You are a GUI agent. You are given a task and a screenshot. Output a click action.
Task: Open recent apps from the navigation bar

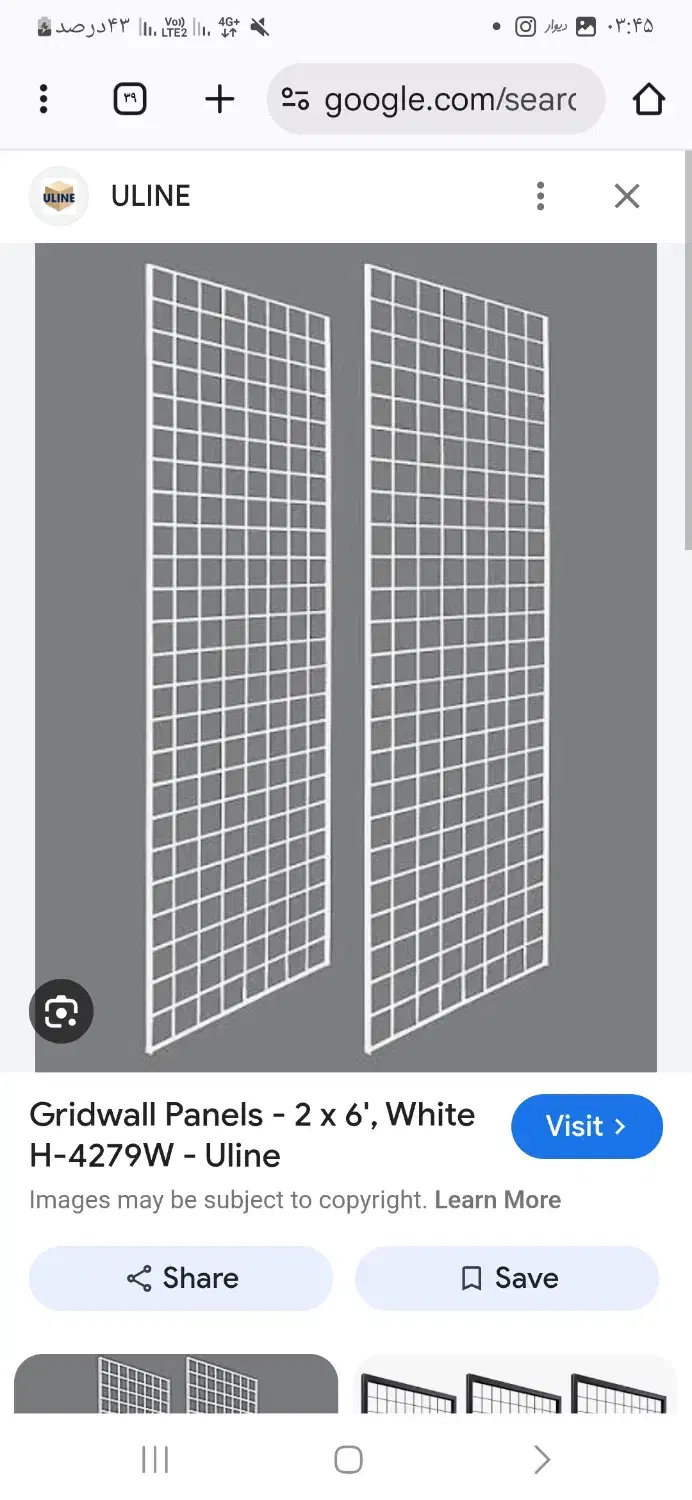pos(155,1460)
